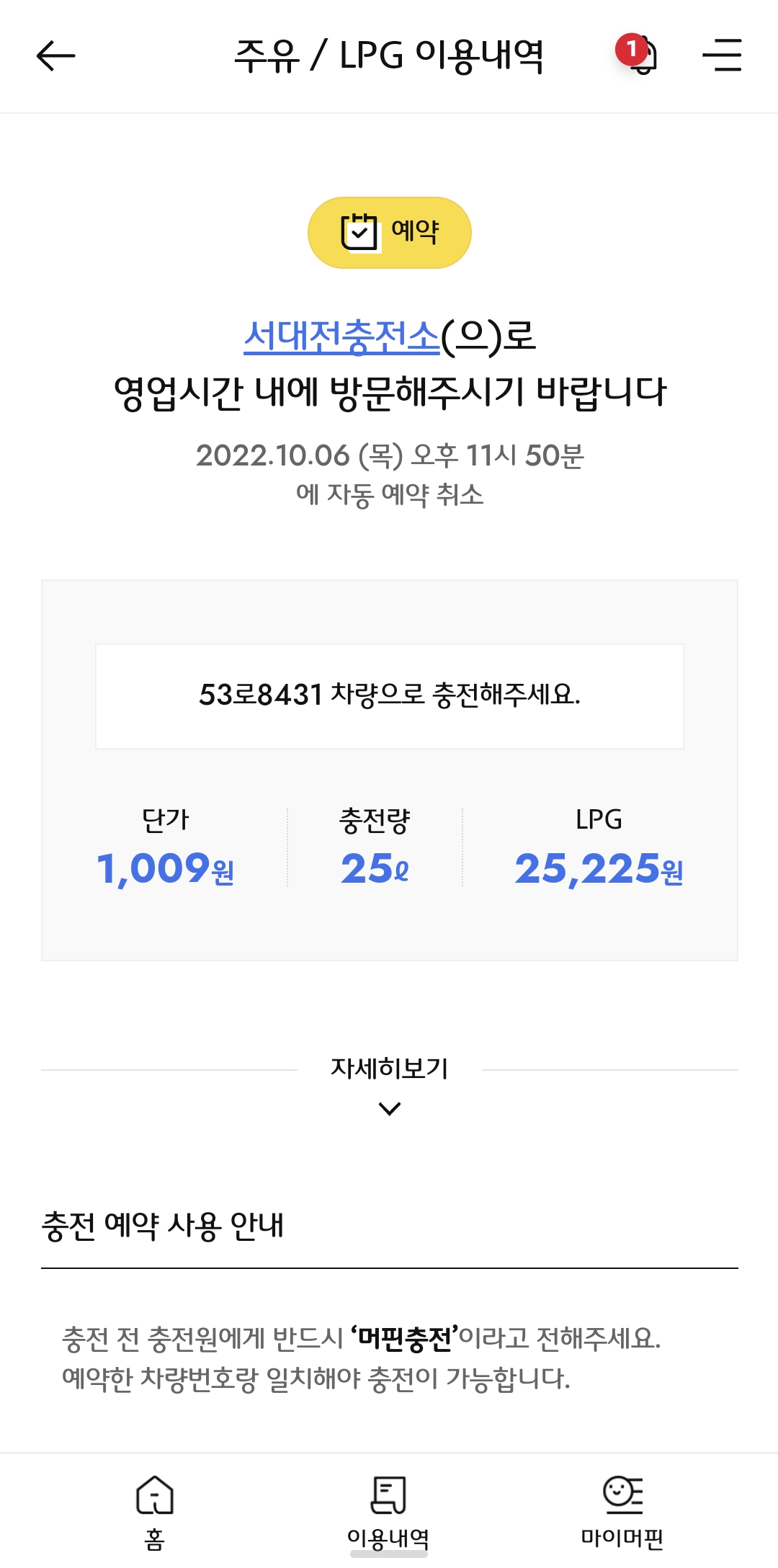778x1568 pixels.
Task: Open notifications via the bell icon
Action: click(x=643, y=59)
